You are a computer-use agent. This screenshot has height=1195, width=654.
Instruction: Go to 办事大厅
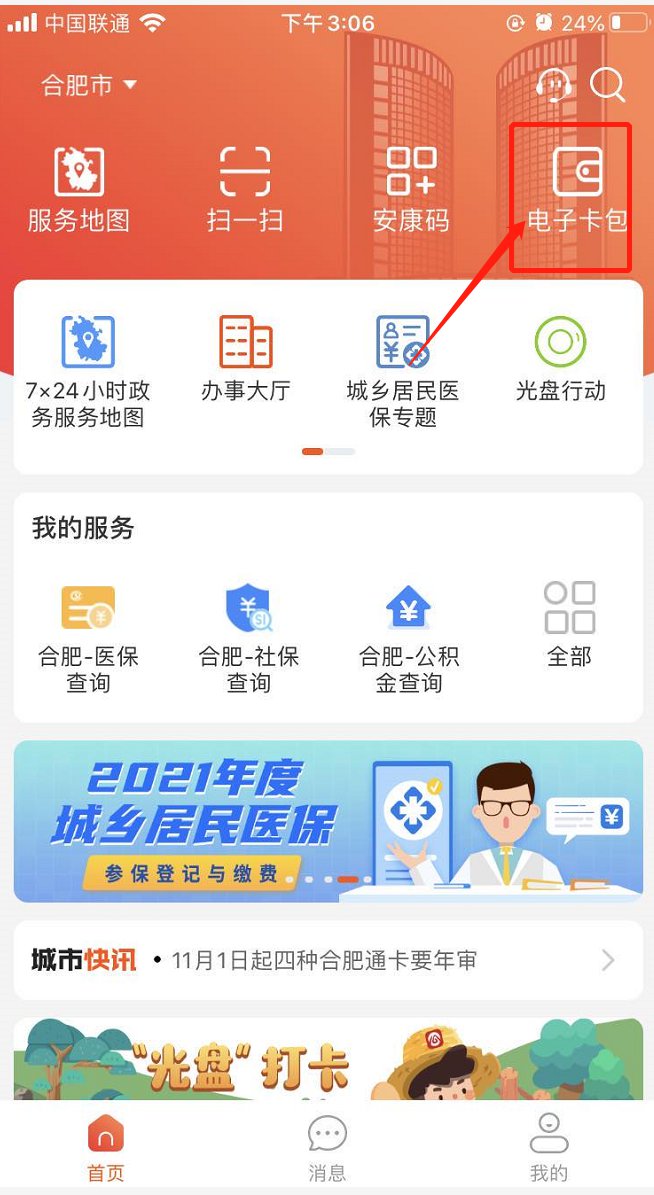click(x=245, y=358)
